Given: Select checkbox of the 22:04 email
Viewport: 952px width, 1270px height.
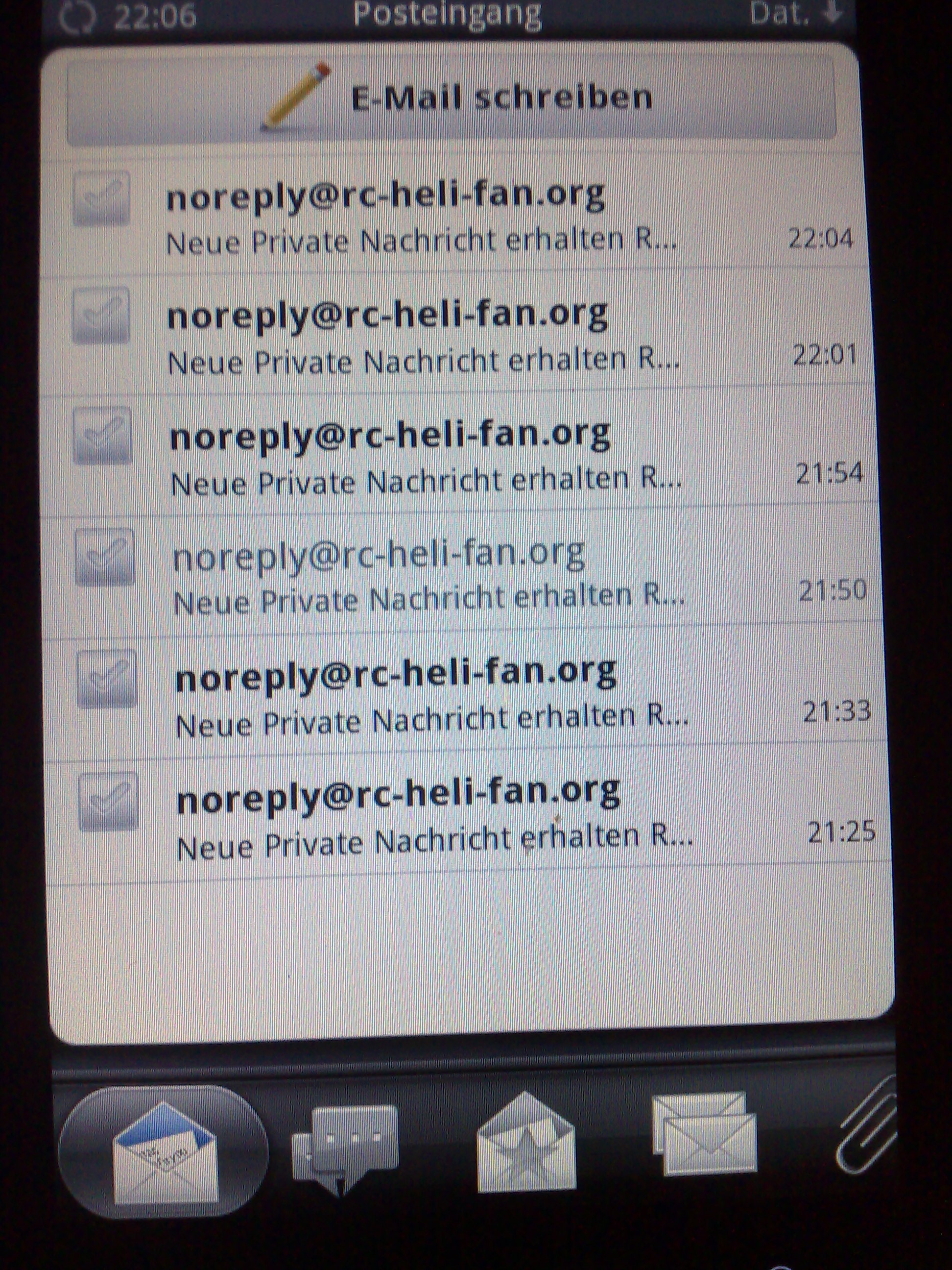Looking at the screenshot, I should [101, 198].
